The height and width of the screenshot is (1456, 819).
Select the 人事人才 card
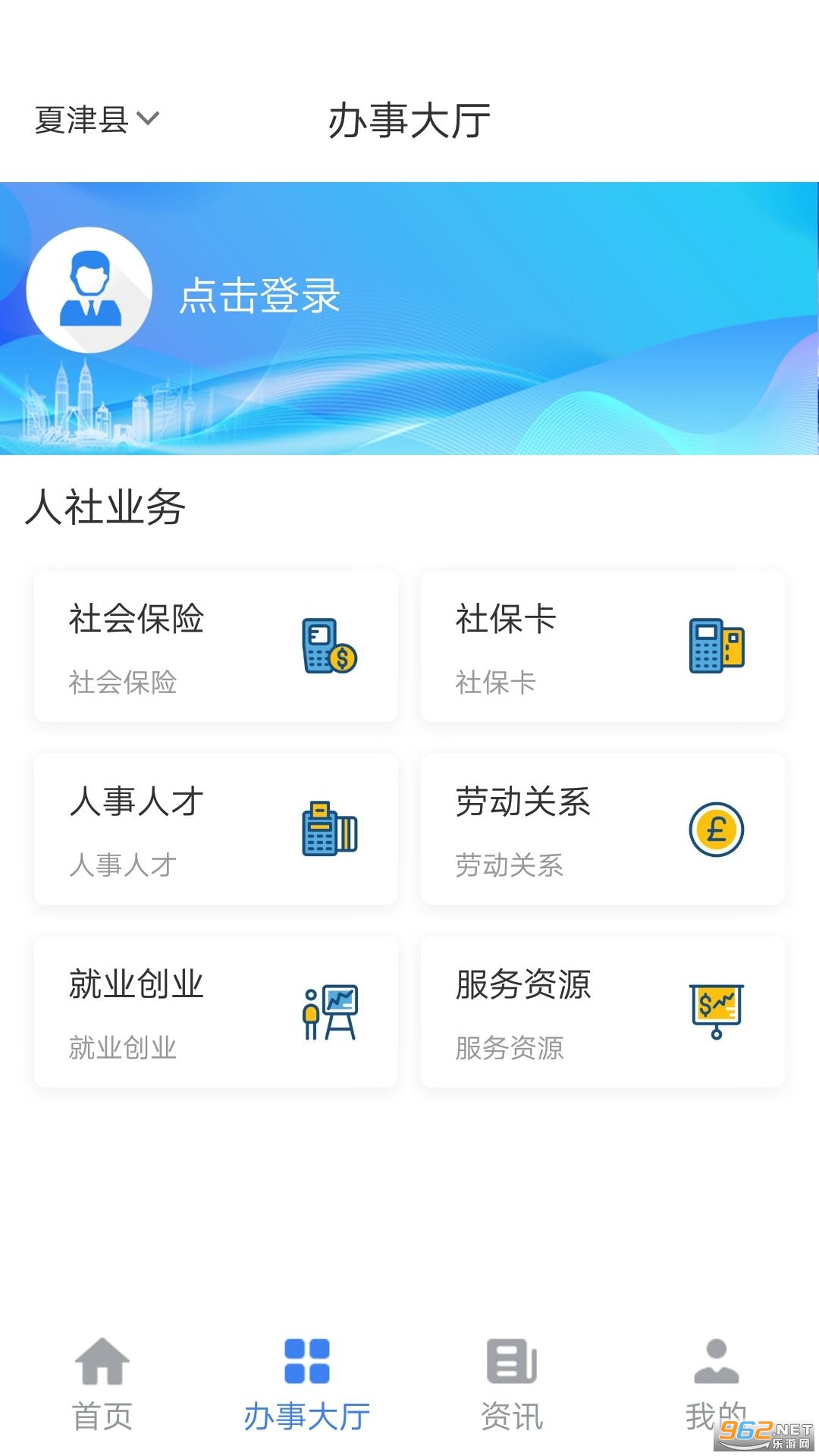[x=216, y=830]
